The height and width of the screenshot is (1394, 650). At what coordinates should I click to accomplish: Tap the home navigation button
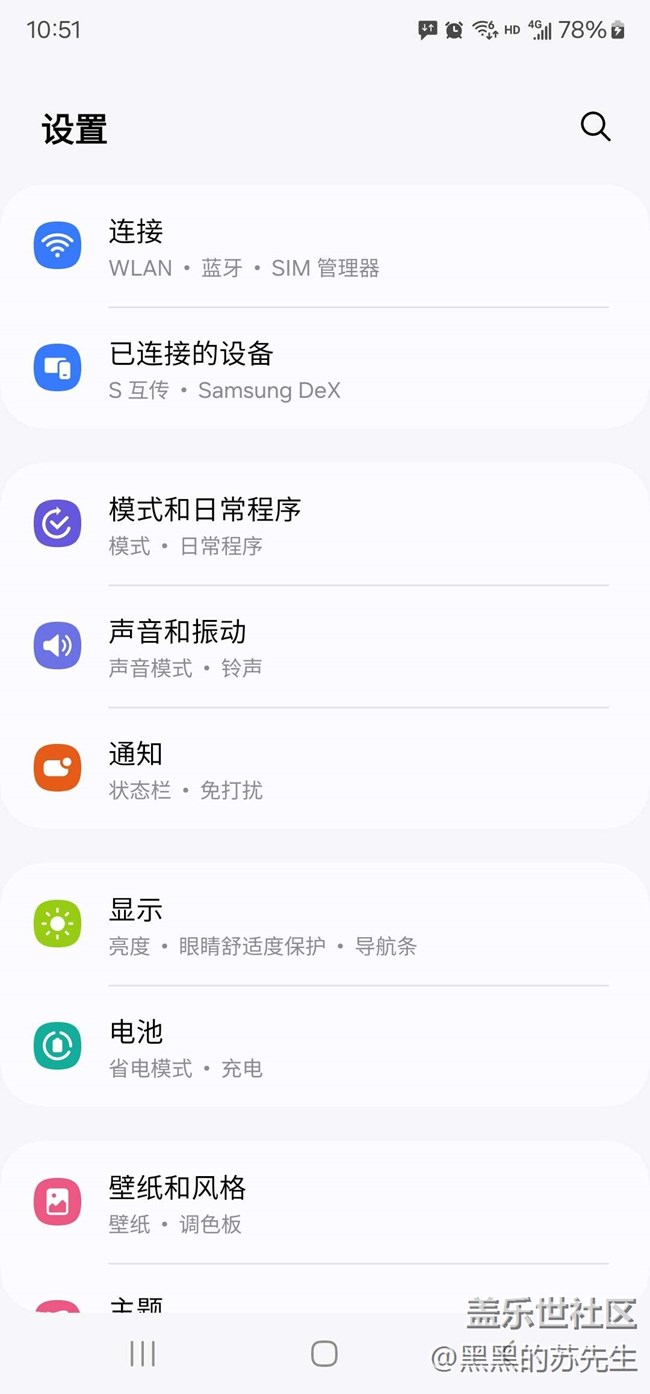click(x=324, y=1354)
